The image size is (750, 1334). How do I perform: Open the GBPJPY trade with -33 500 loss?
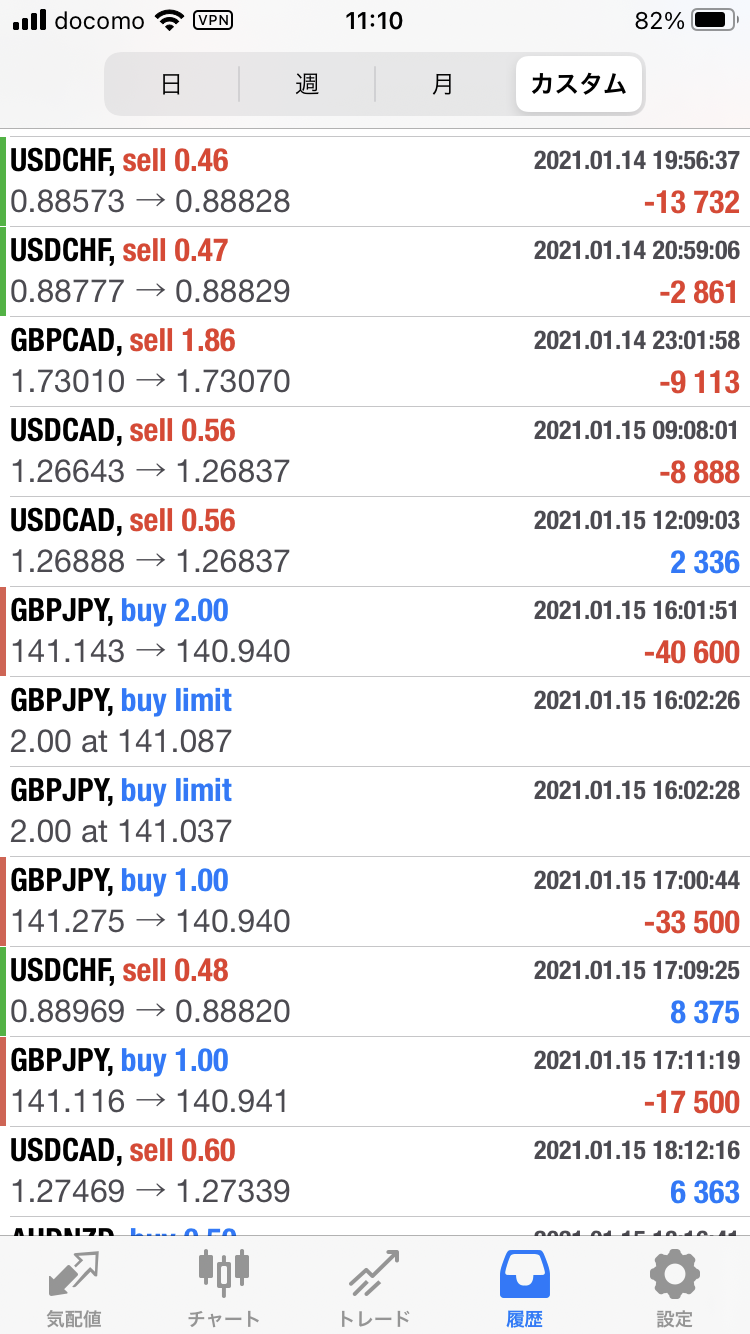tap(375, 901)
